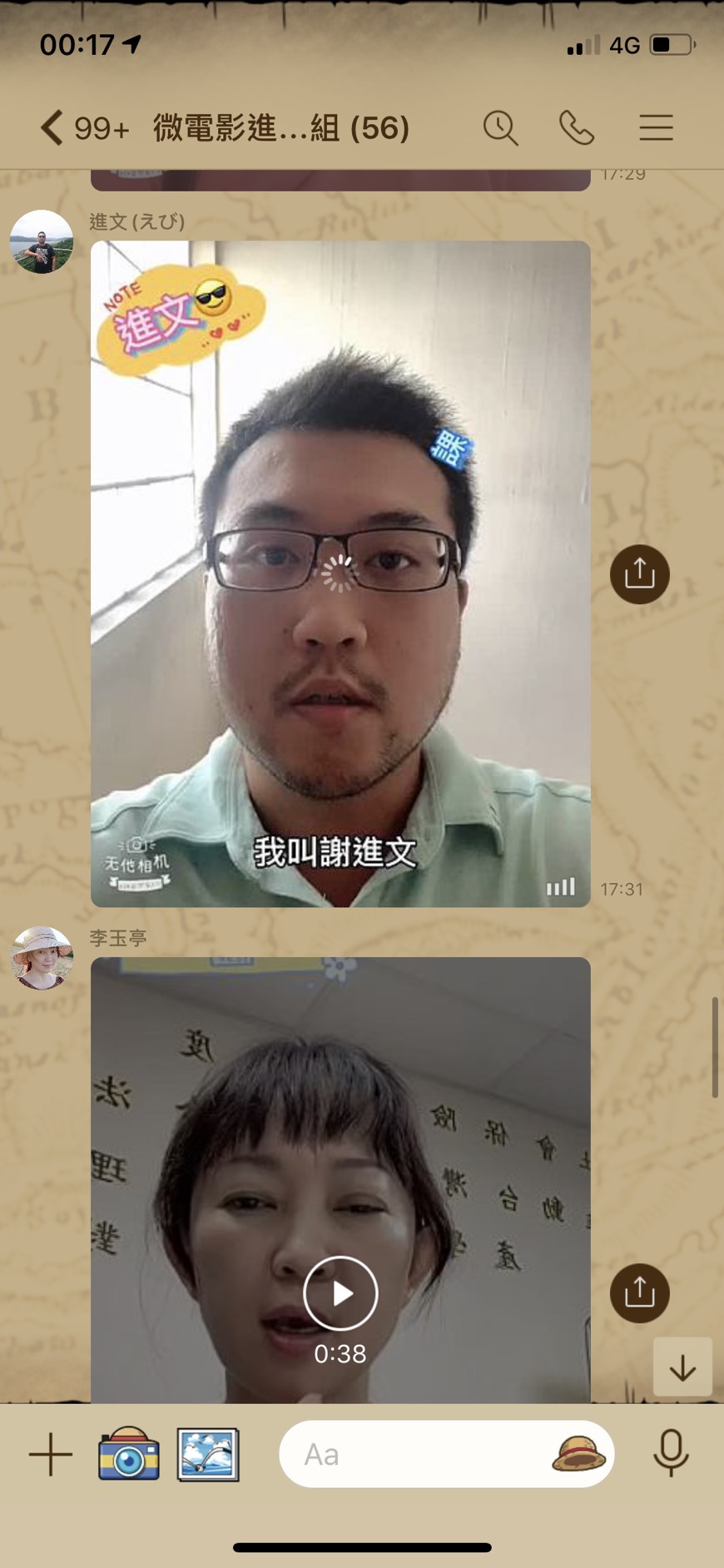Jump to the latest messages
This screenshot has width=724, height=1568.
[682, 1367]
